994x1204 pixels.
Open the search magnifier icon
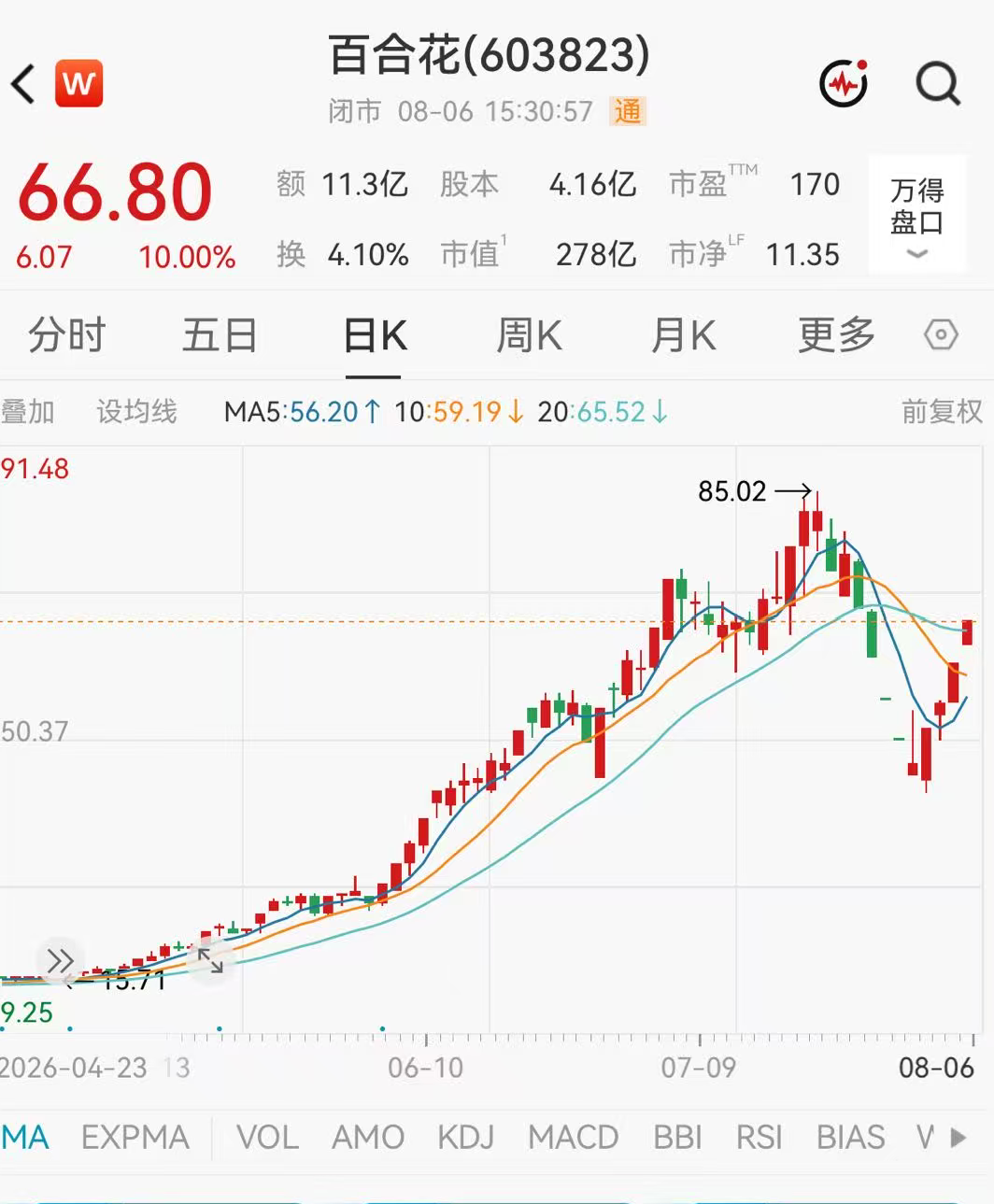click(x=938, y=84)
